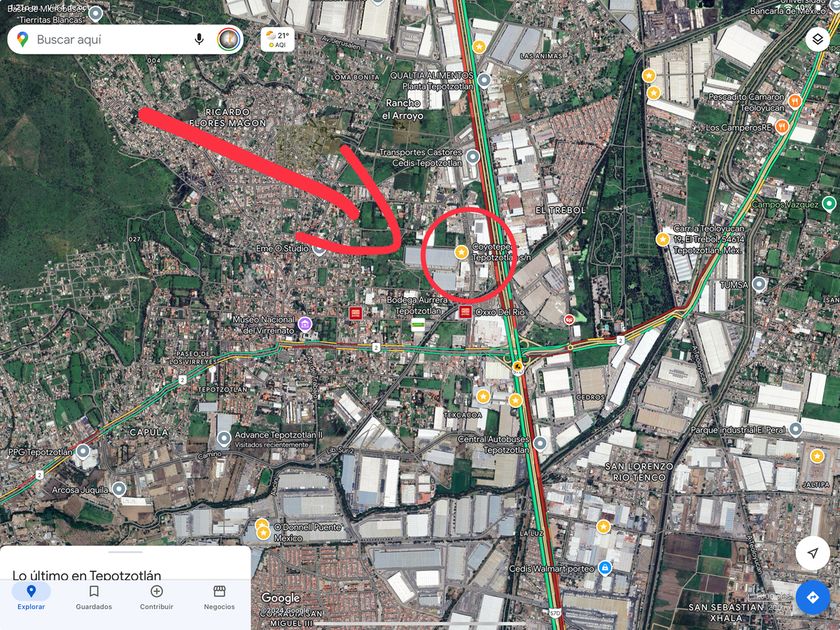Select the Advance Tepotzotlán II pin
Screen dimensions: 840x630
[225, 436]
